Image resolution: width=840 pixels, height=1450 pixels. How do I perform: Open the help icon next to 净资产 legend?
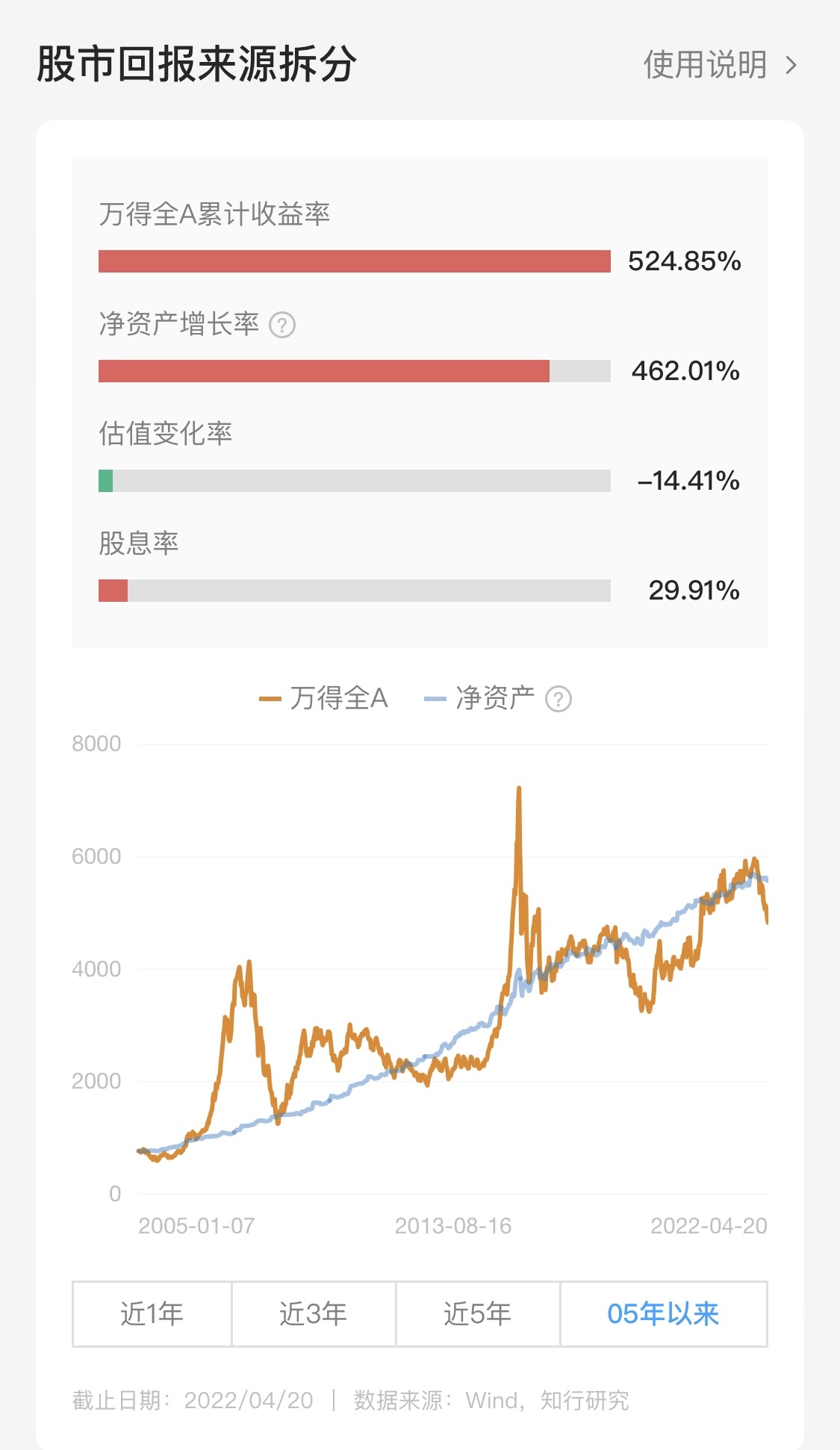click(559, 699)
